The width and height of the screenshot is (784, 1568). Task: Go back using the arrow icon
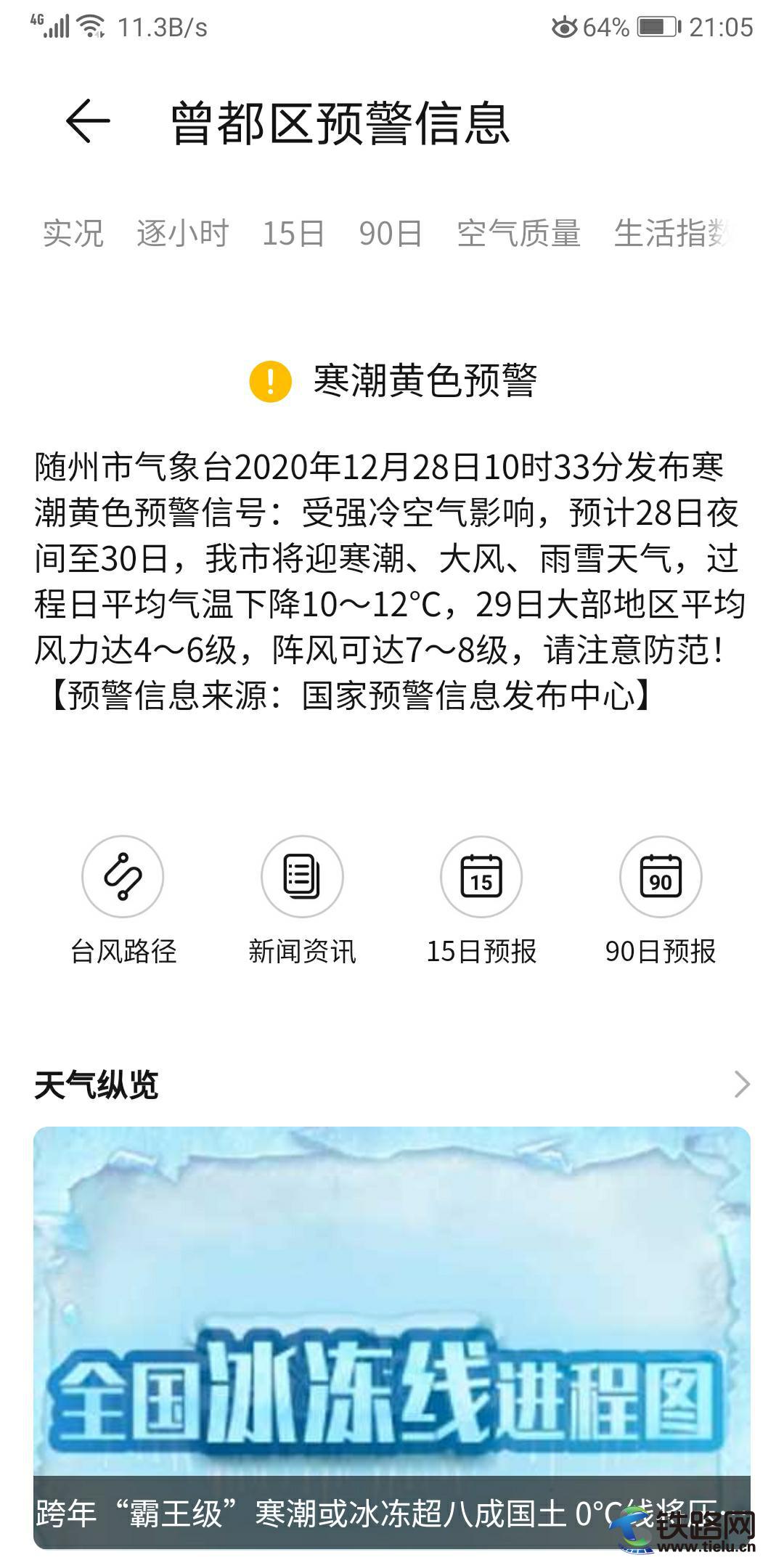tap(88, 121)
